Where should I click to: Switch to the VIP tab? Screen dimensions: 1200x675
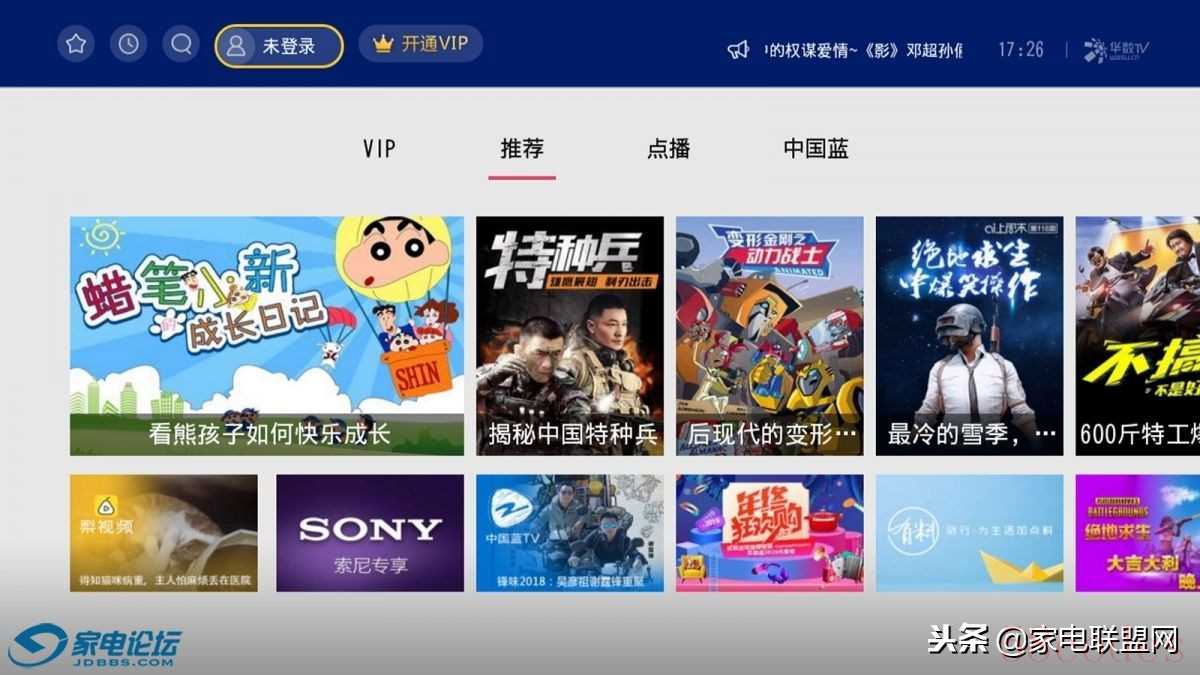[x=379, y=149]
